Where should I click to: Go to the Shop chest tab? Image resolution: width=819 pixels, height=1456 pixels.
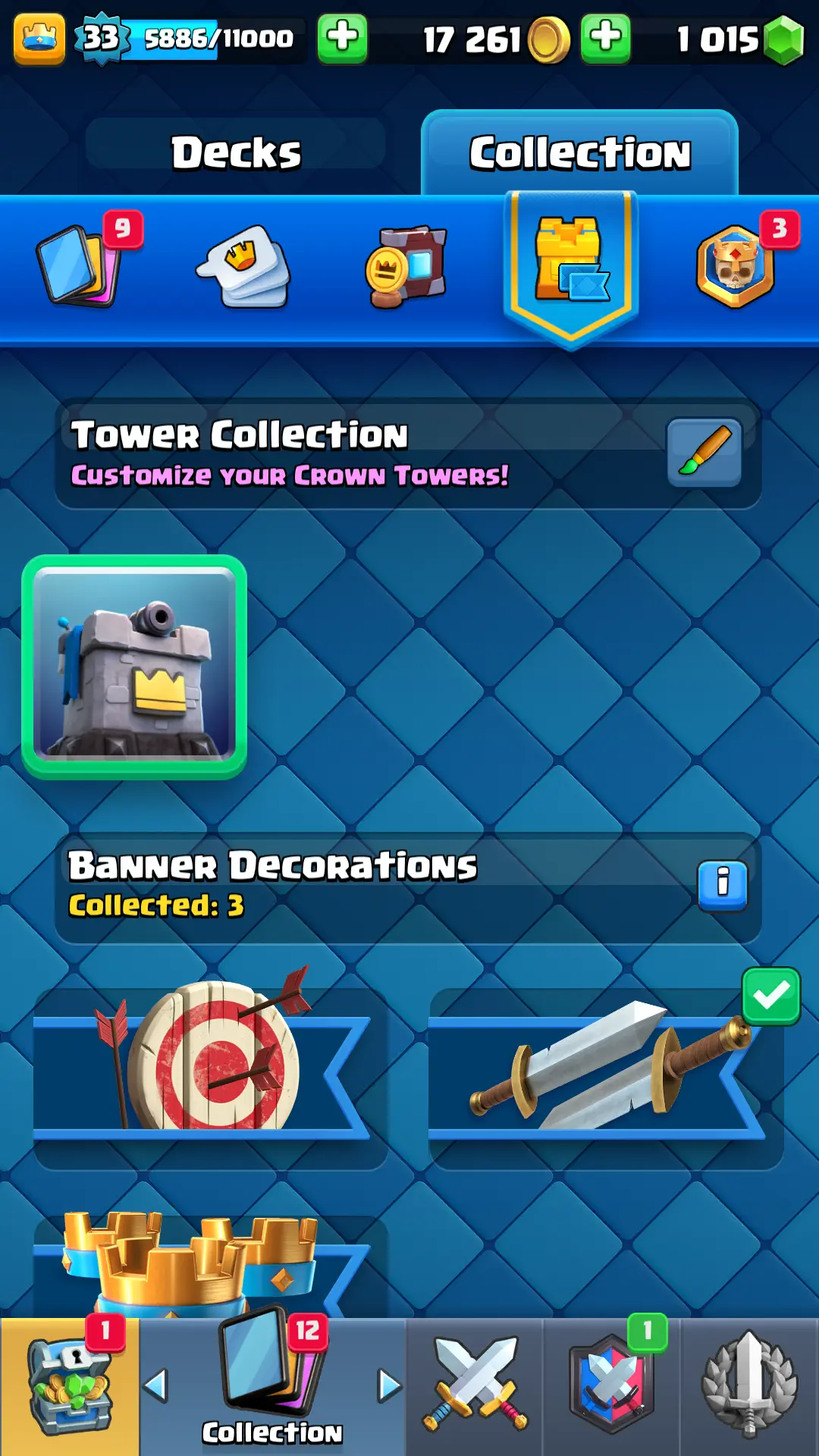69,1386
